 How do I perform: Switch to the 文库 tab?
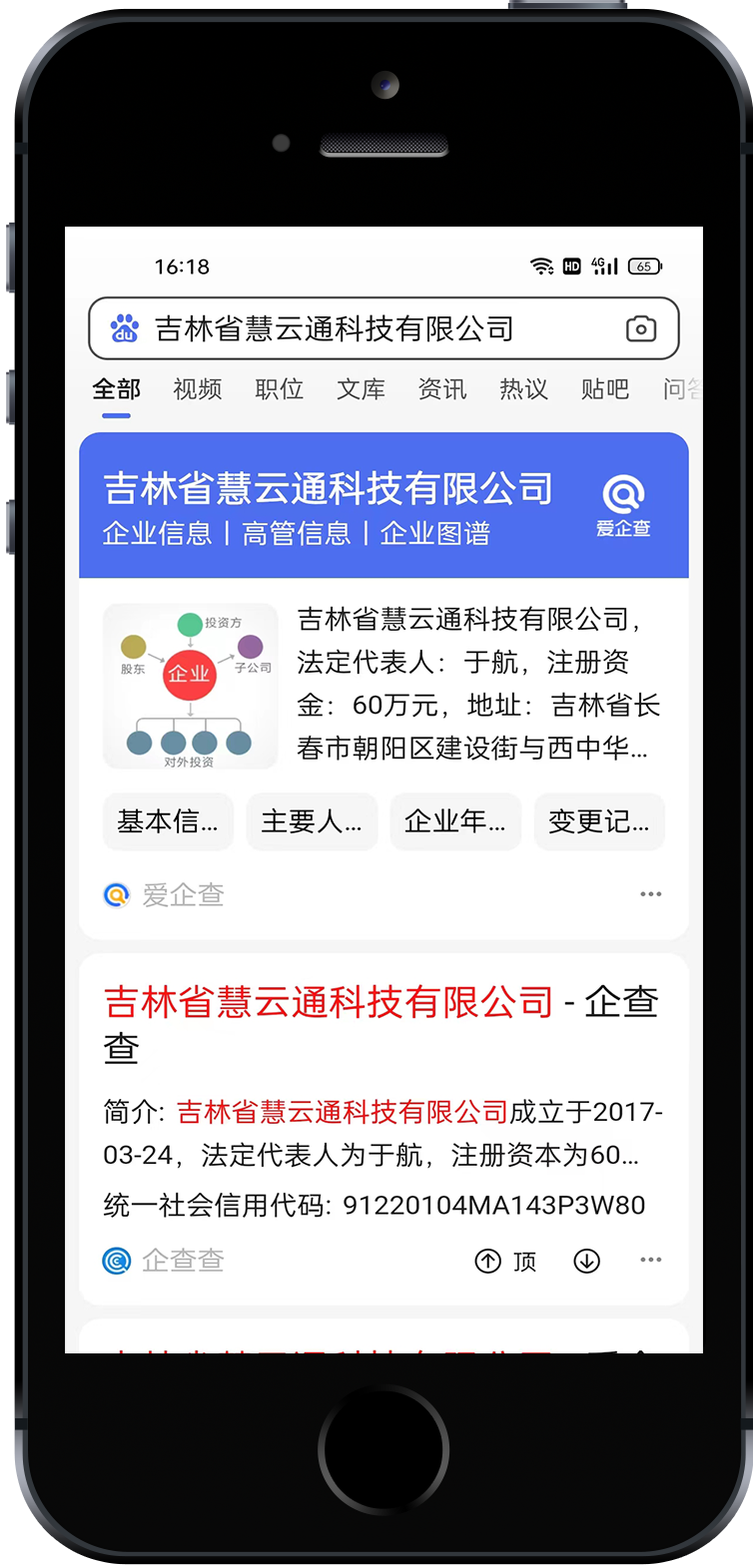point(361,389)
